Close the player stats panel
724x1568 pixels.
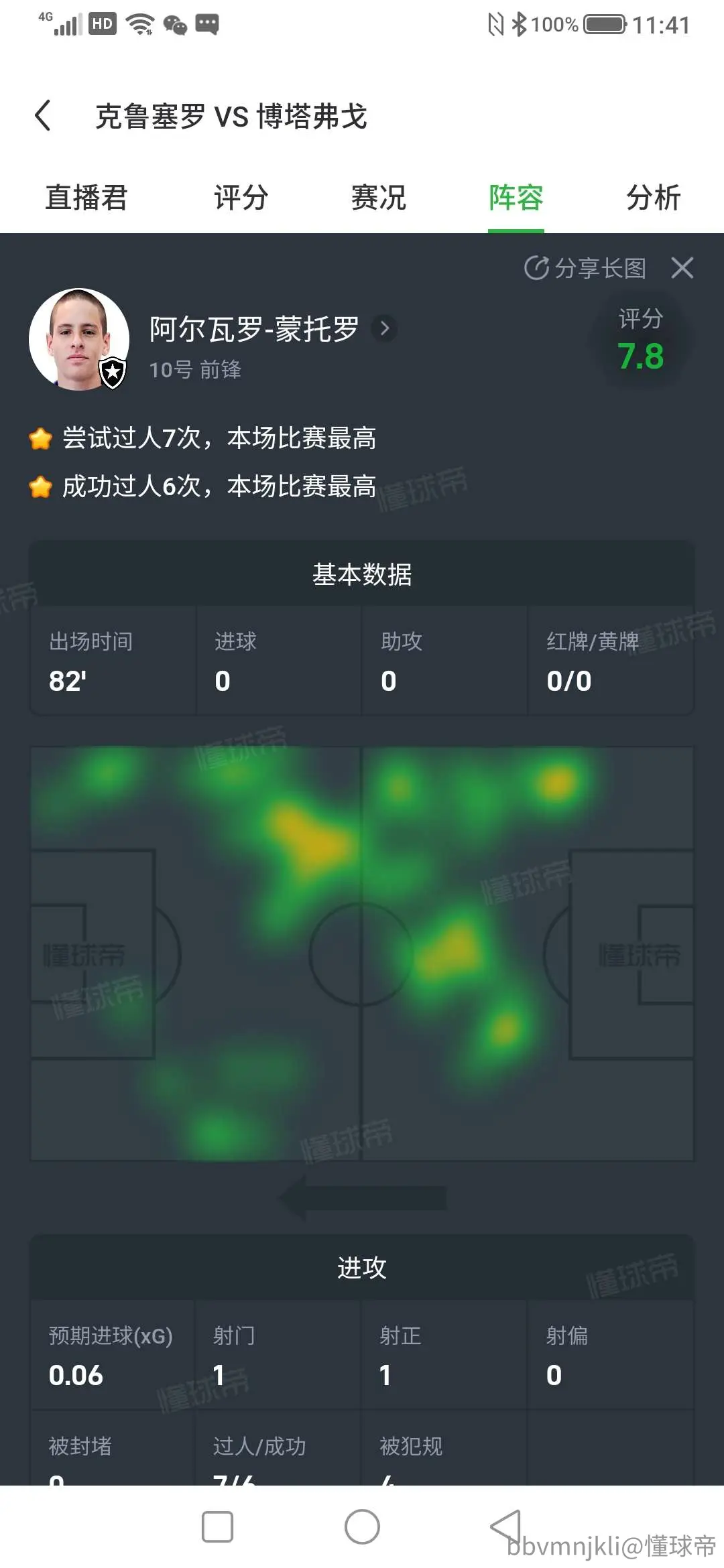click(x=682, y=268)
